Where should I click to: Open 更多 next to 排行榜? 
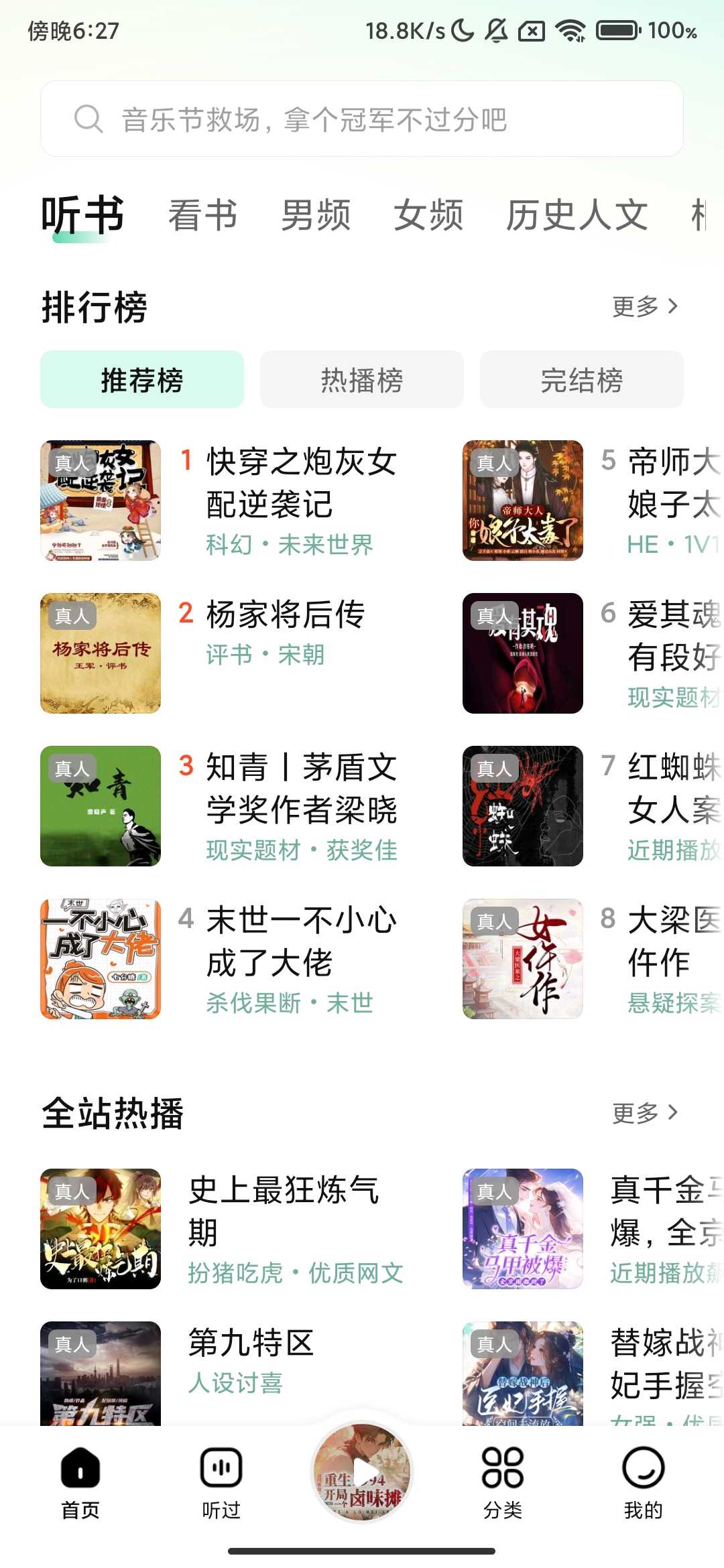[x=645, y=307]
